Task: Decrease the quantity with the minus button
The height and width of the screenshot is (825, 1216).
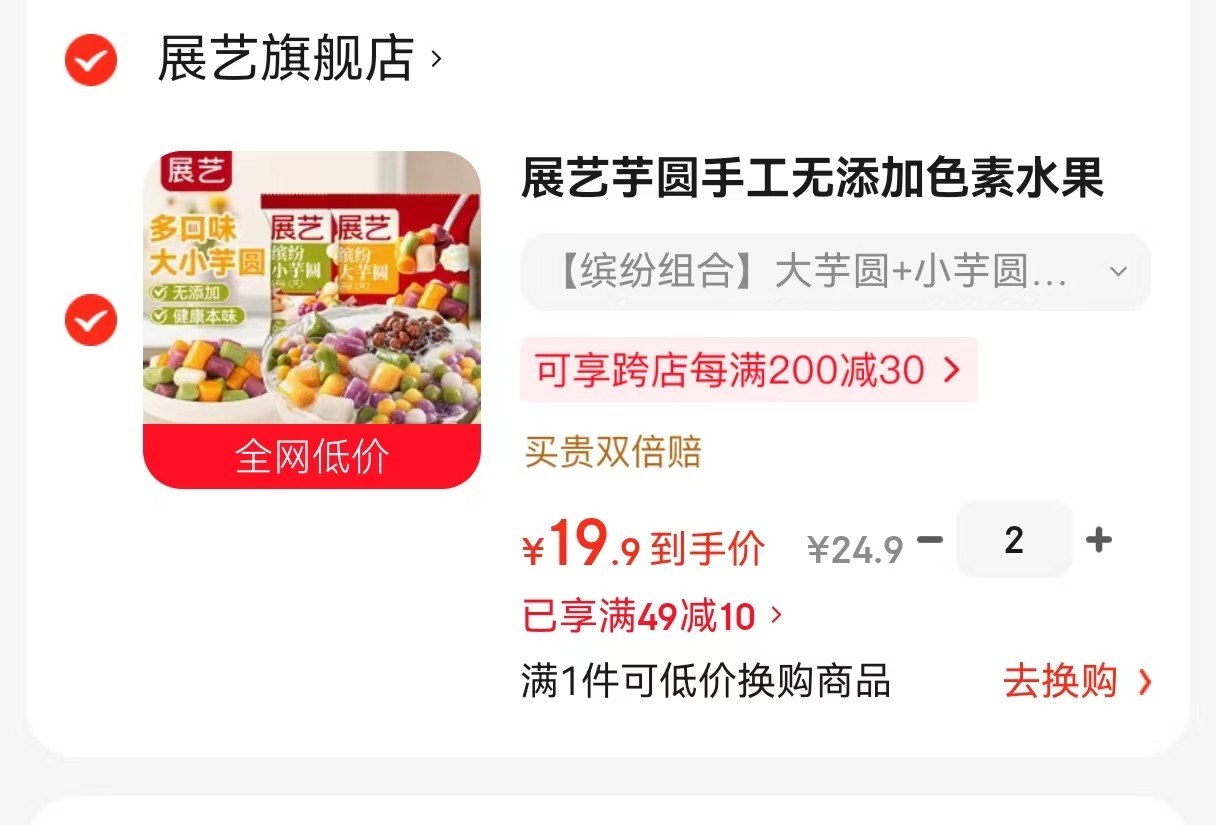Action: [930, 540]
